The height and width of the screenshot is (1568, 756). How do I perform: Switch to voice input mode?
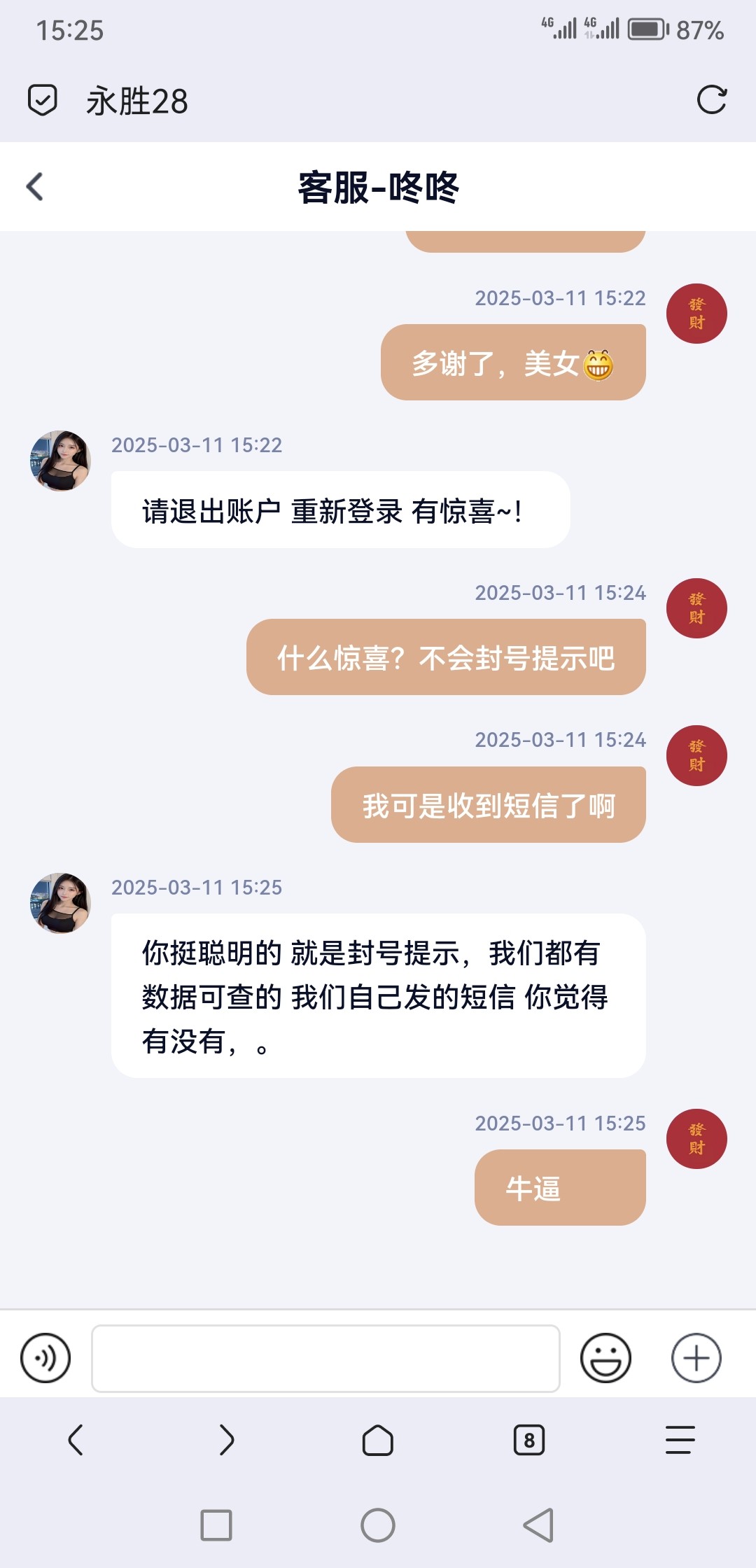point(45,1358)
